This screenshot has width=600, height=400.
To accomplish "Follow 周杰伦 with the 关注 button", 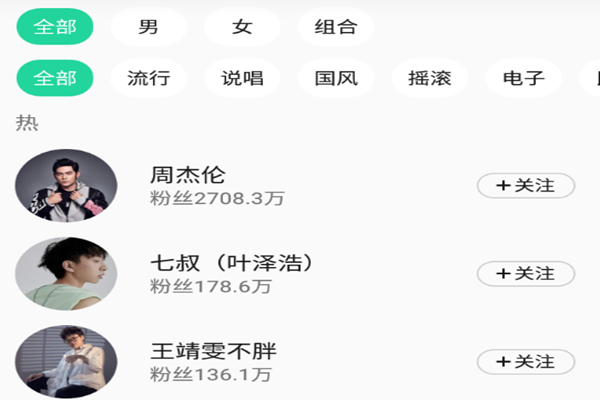I will click(x=525, y=186).
